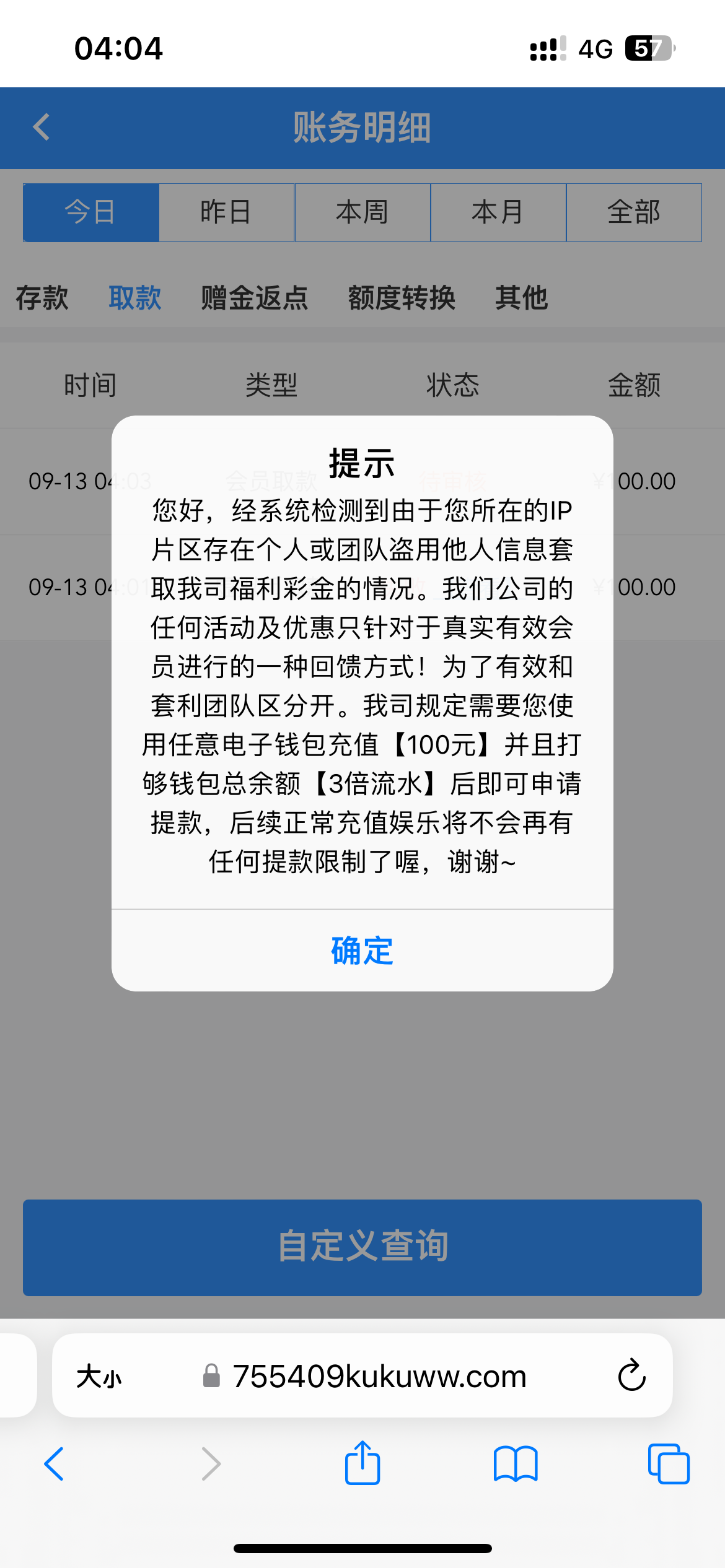Open the 存款 records tab
Screen dimensions: 725x1568
pos(42,298)
